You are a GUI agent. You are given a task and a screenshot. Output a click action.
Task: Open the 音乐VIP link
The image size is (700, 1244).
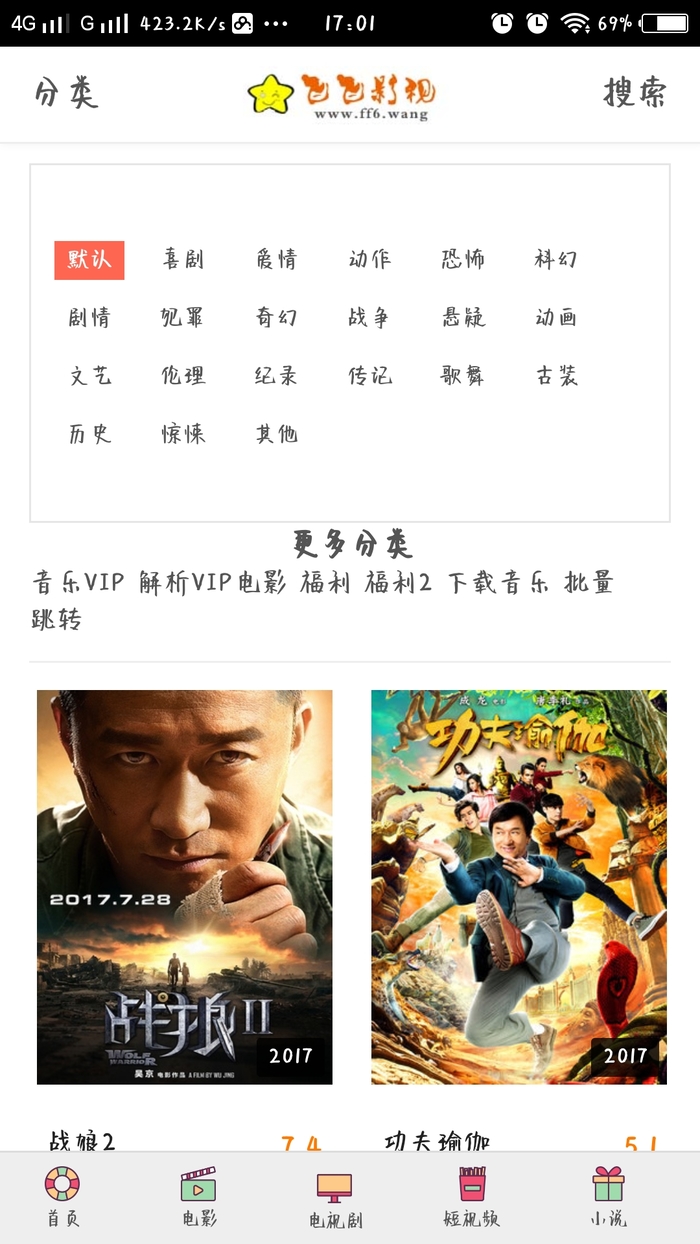(78, 582)
